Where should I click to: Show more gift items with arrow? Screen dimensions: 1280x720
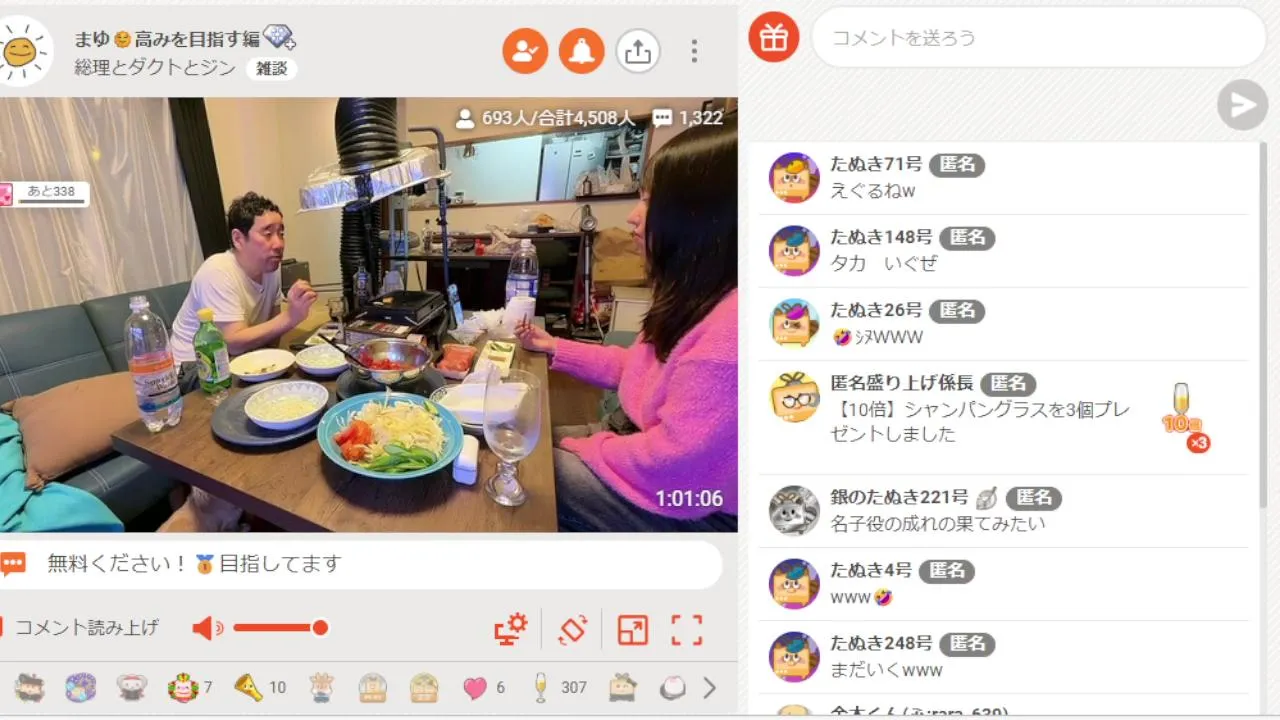tap(710, 688)
